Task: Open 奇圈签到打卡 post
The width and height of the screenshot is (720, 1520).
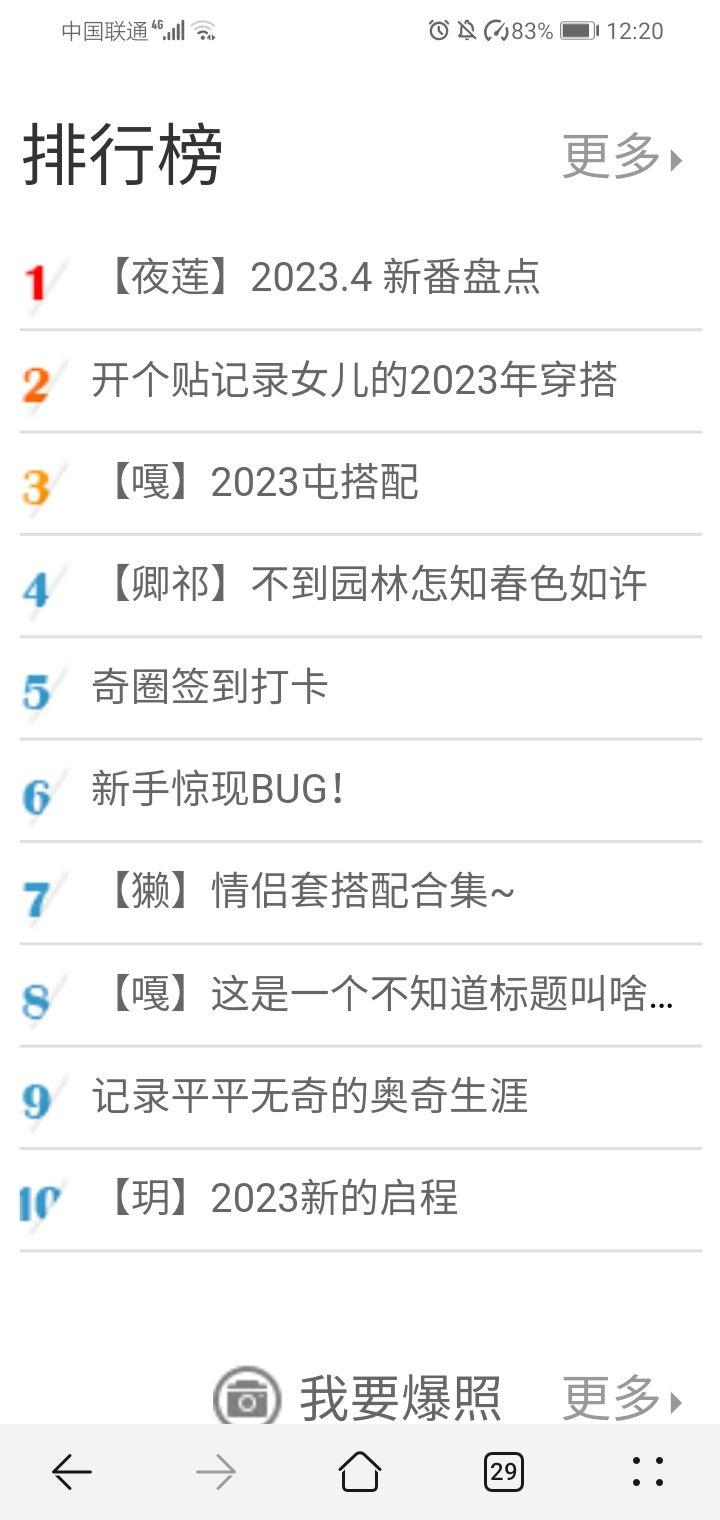Action: 210,688
